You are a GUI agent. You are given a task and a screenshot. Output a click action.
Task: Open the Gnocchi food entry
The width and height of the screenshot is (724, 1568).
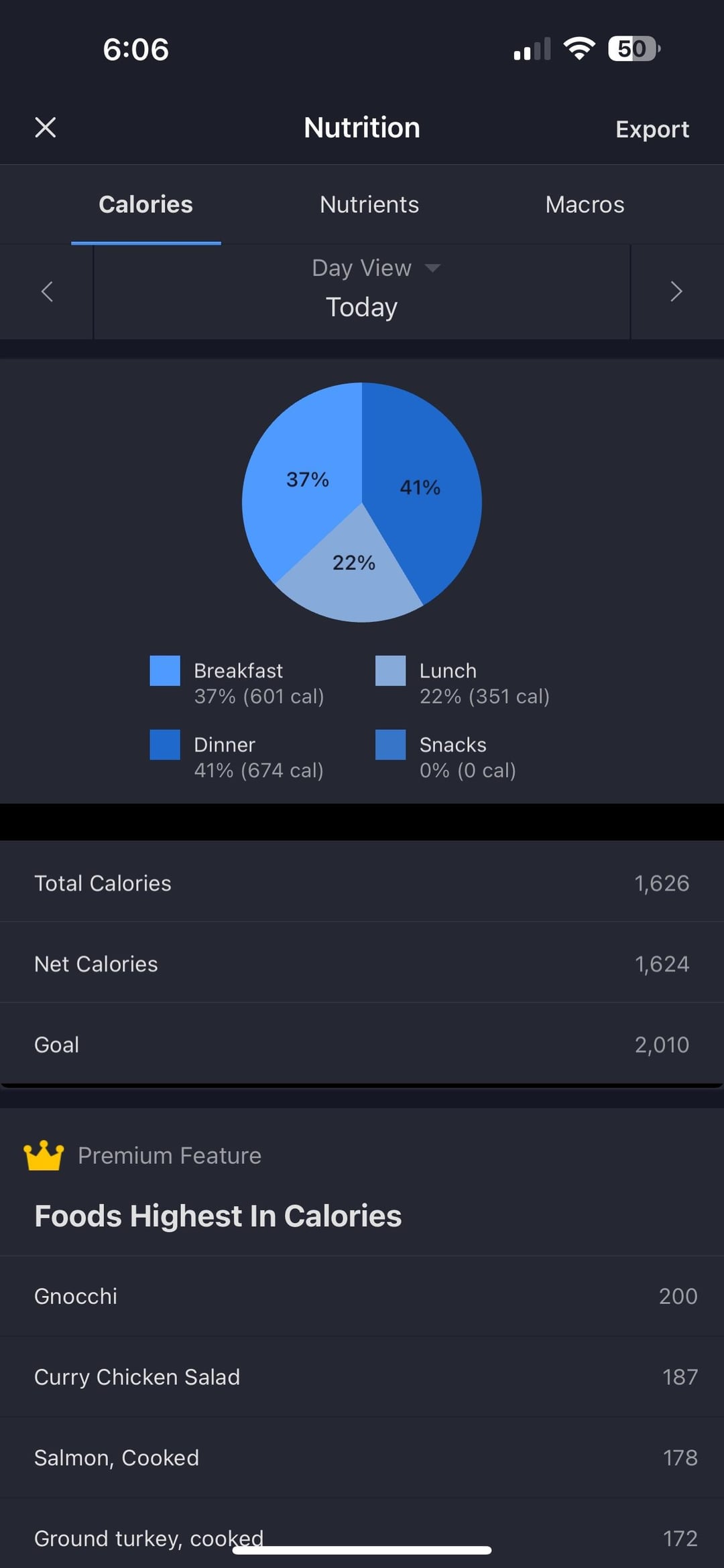[x=362, y=1296]
